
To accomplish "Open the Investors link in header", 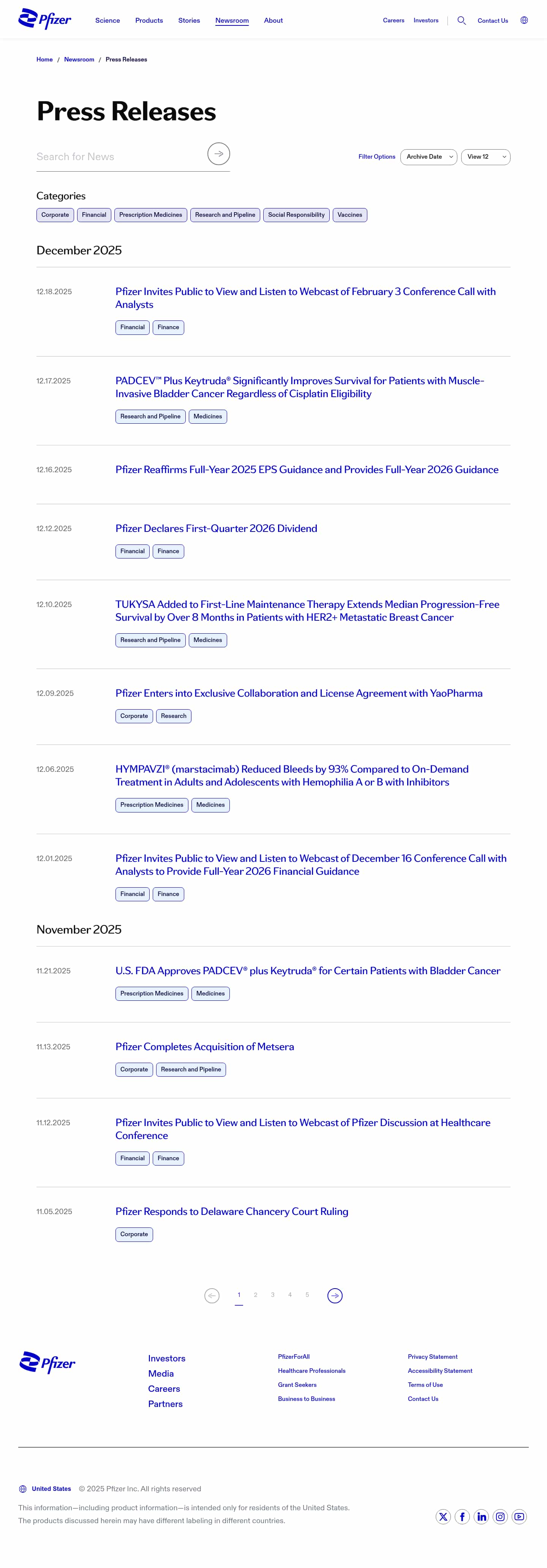I will [x=426, y=21].
